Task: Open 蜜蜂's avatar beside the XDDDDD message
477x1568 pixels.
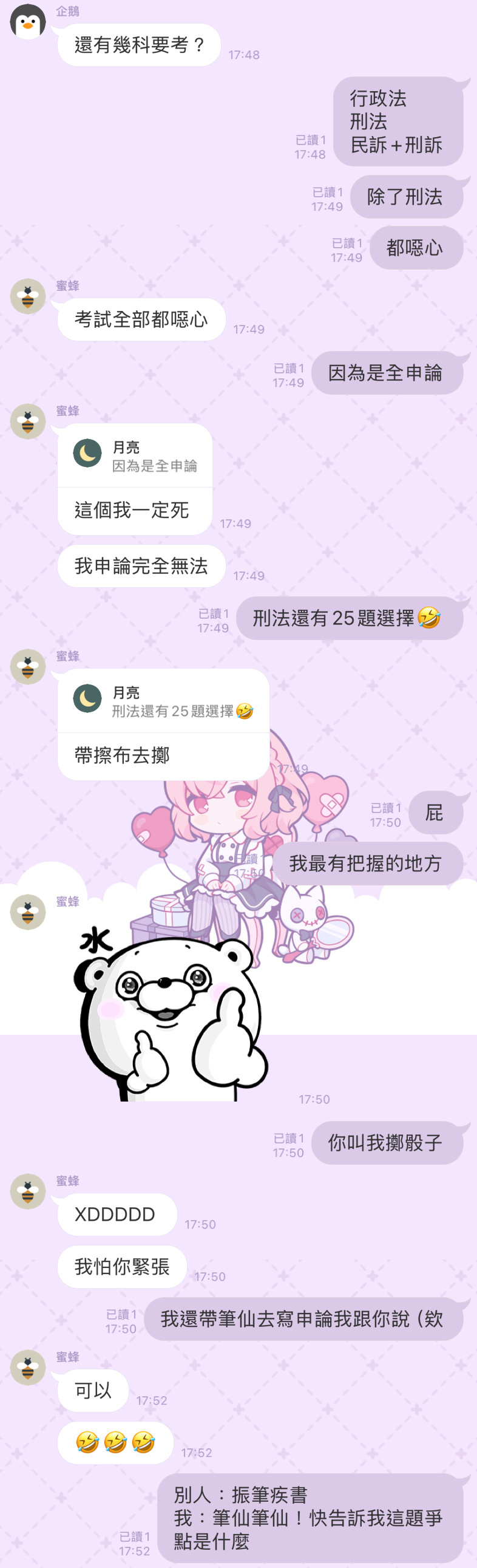Action: point(28,1191)
